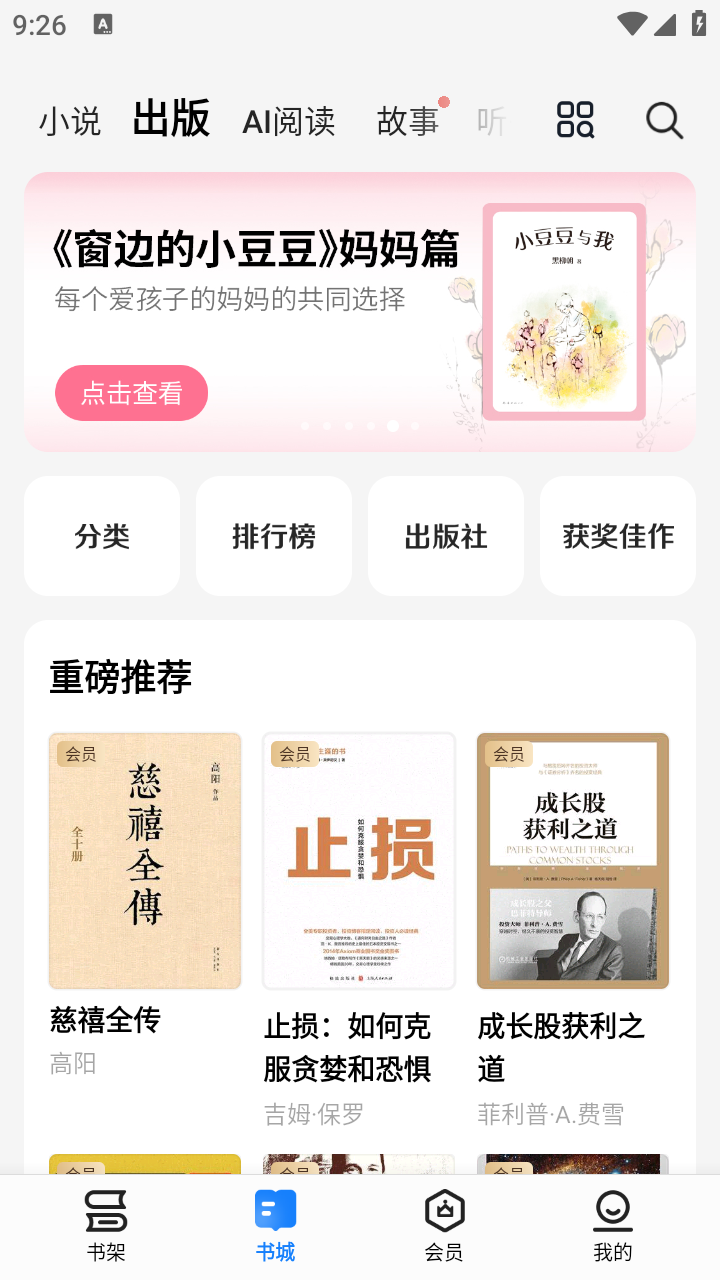Image resolution: width=720 pixels, height=1280 pixels.
Task: Open the 出版社 publishers entry
Action: 446,536
